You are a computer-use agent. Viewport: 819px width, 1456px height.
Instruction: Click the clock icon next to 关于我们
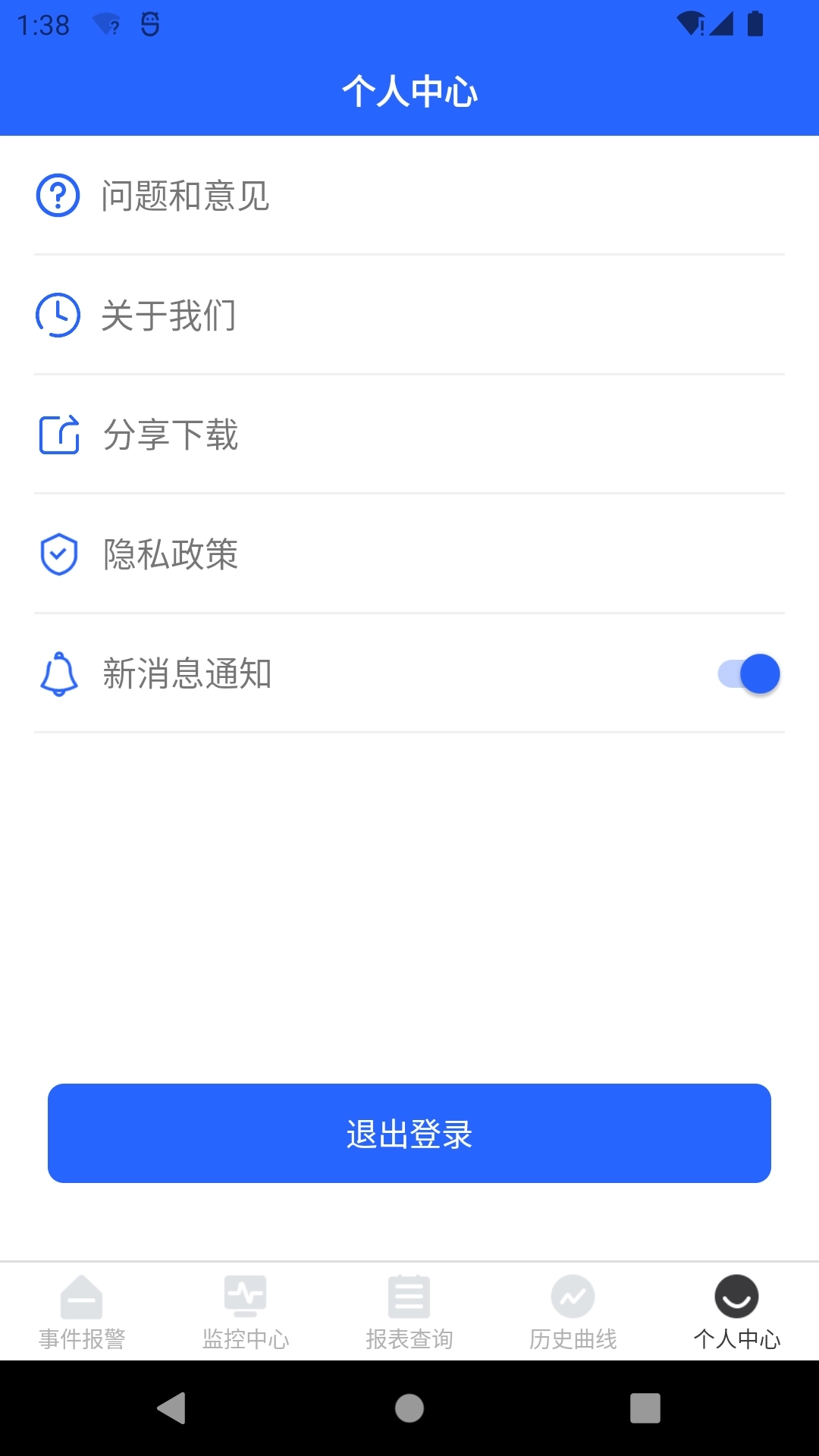(x=57, y=317)
